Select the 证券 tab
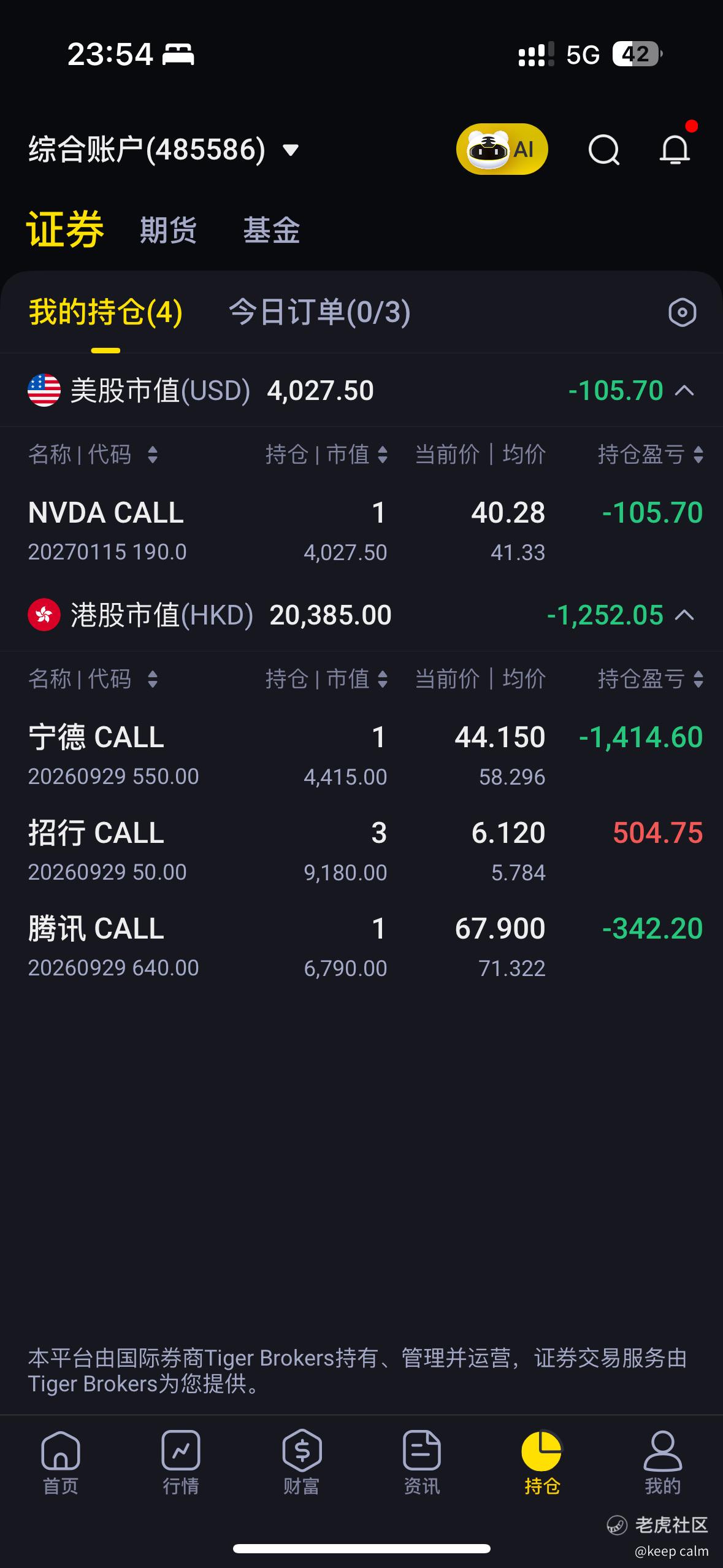723x1568 pixels. click(x=65, y=229)
